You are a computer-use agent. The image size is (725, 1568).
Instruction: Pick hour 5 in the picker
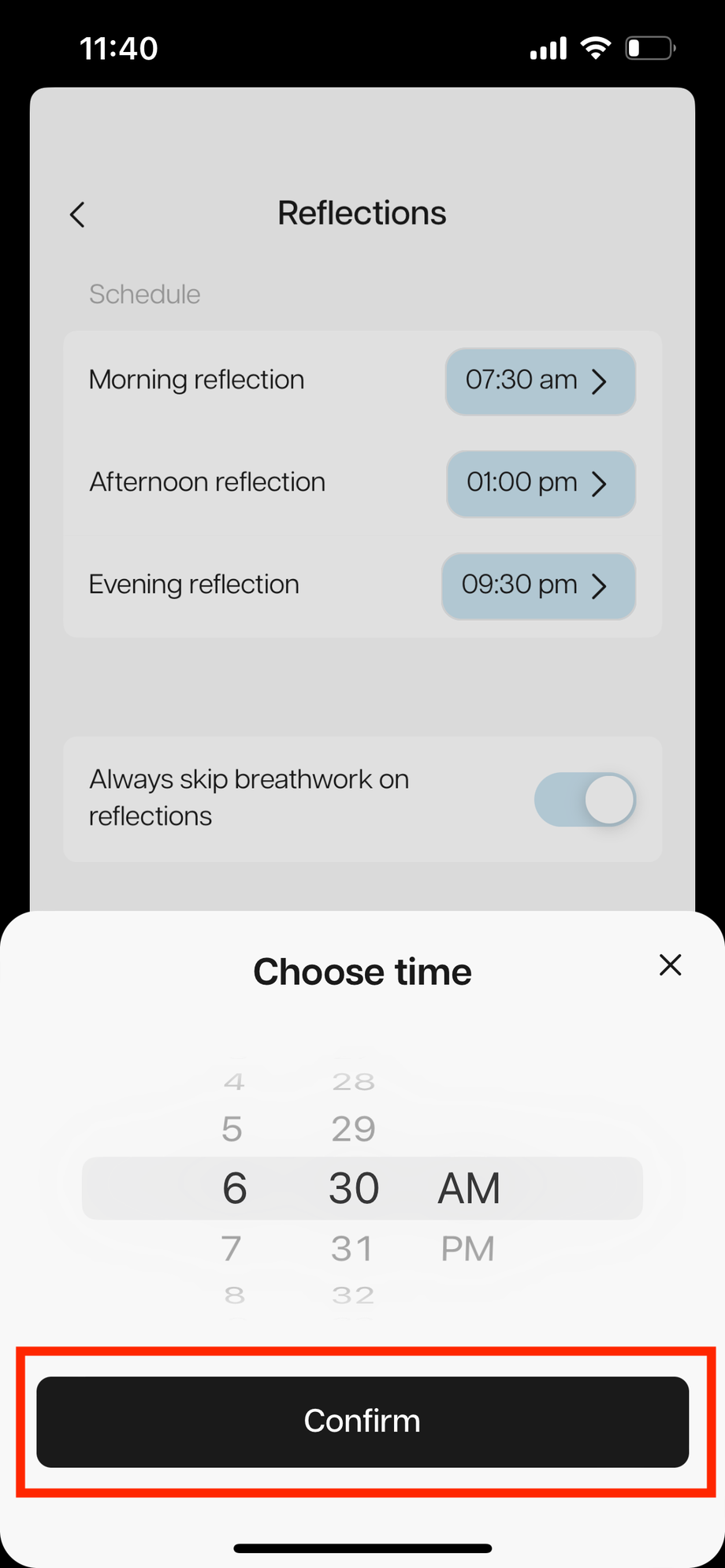coord(232,1129)
